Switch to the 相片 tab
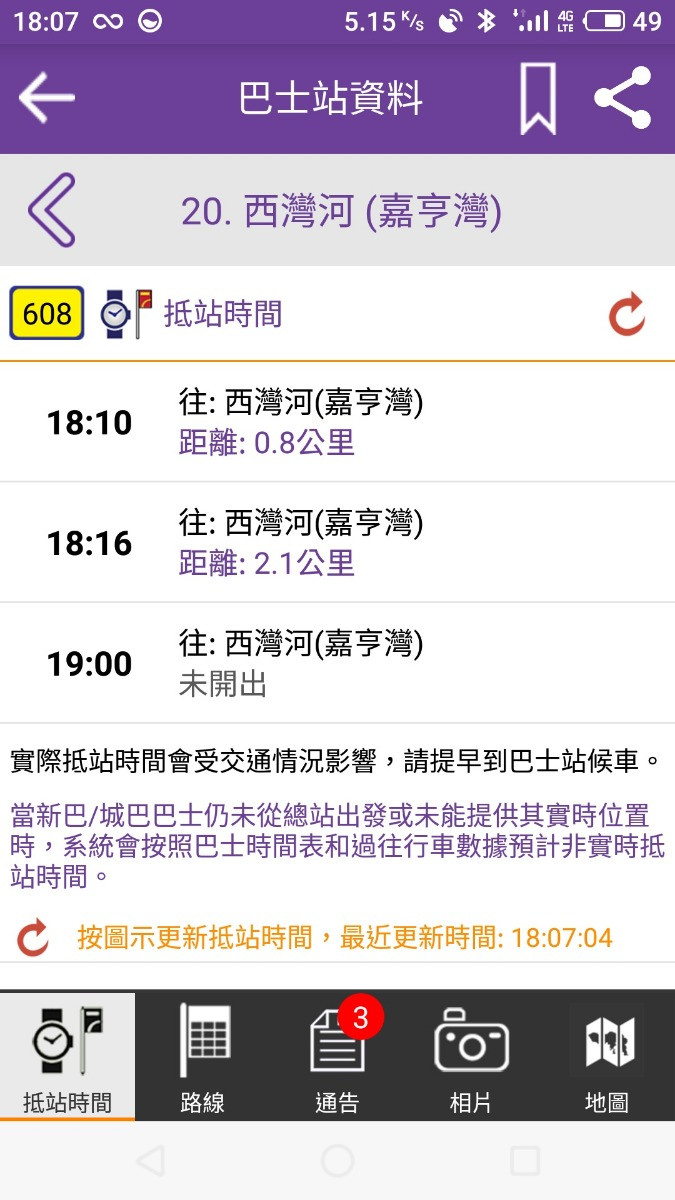 click(x=471, y=1056)
